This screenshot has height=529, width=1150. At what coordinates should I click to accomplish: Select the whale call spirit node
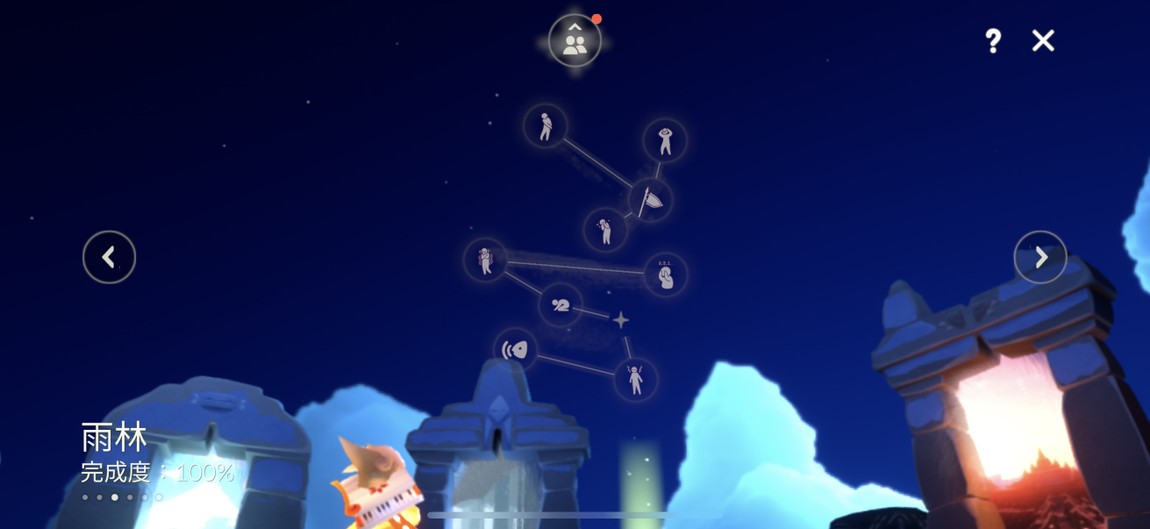click(516, 350)
